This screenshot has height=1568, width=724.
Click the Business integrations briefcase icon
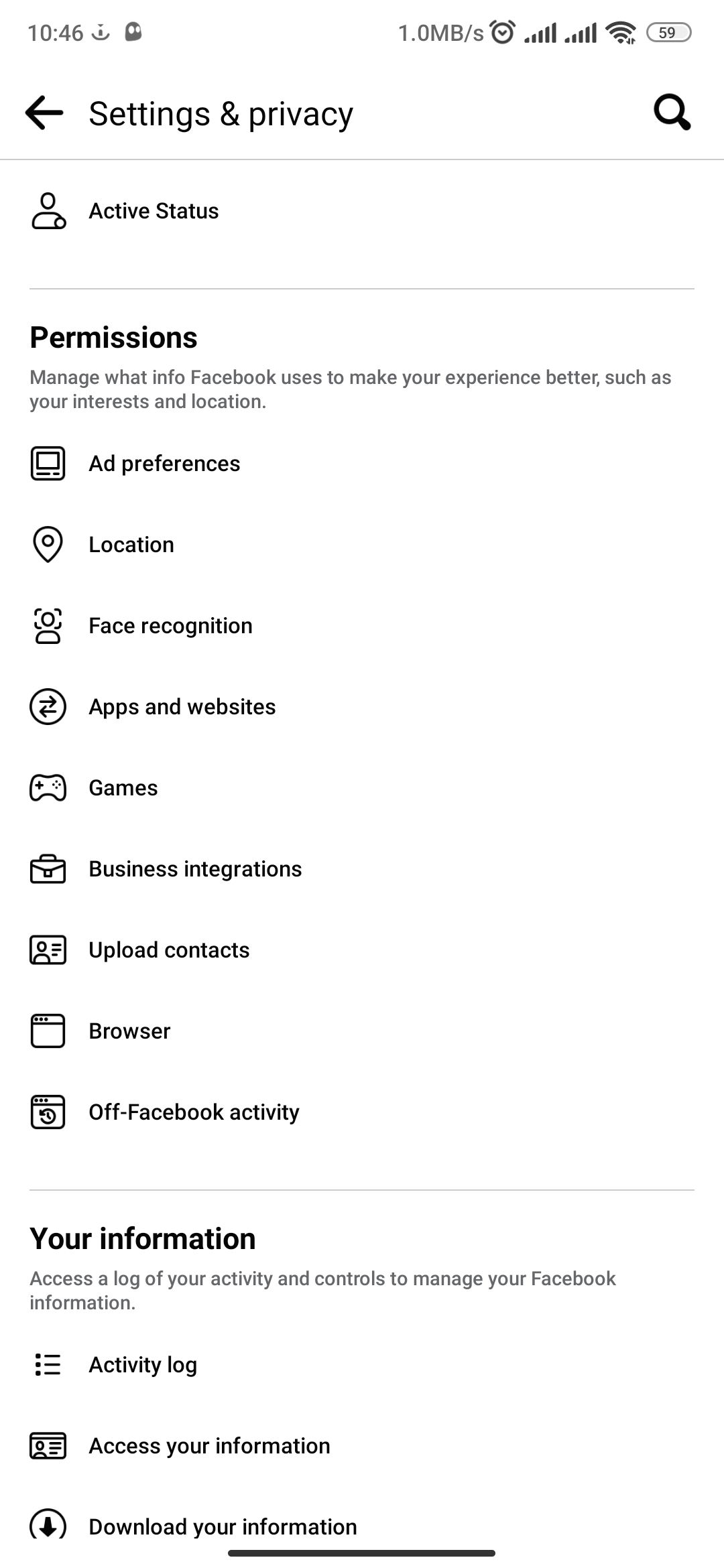coord(47,868)
